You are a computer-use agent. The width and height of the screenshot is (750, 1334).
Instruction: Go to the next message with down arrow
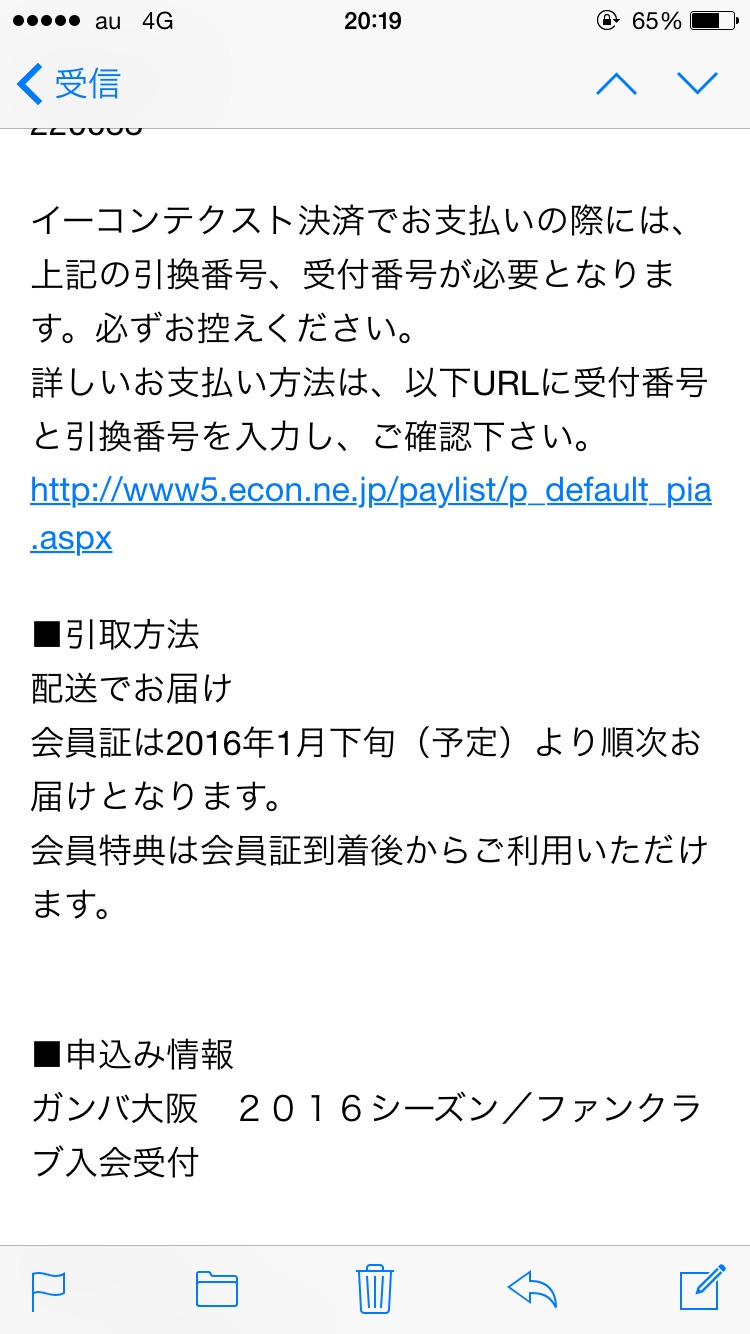[x=697, y=84]
